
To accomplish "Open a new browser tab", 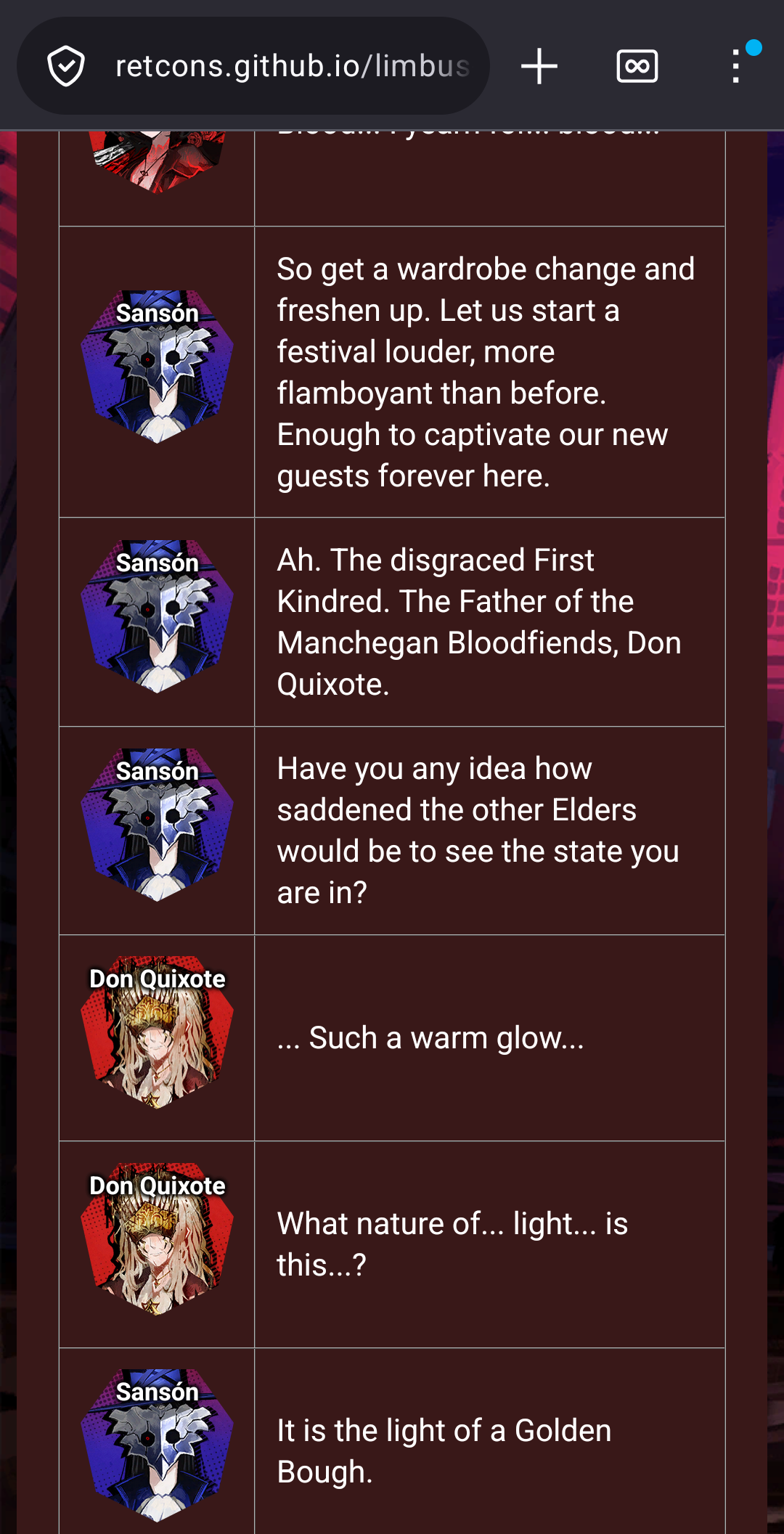I will click(x=539, y=66).
